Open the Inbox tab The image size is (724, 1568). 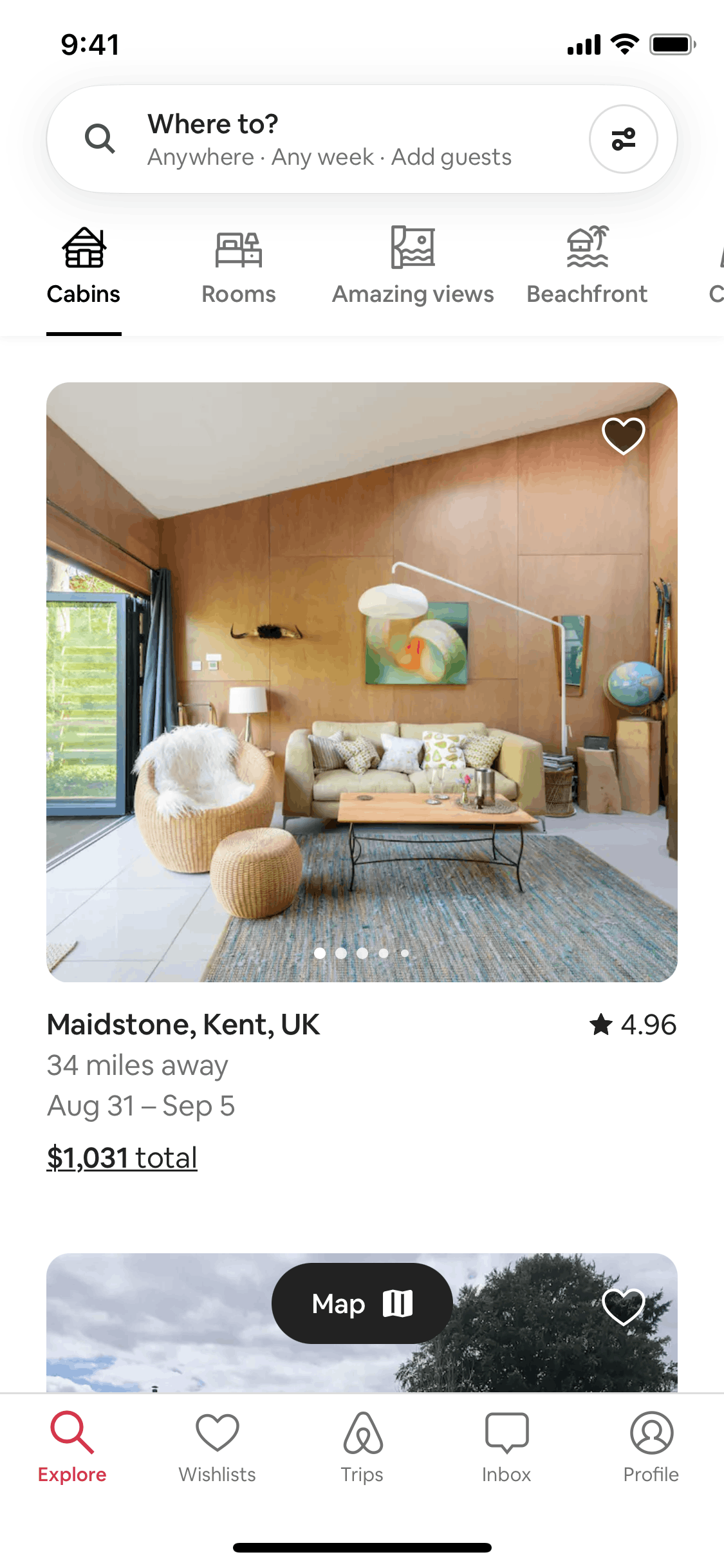[506, 1444]
